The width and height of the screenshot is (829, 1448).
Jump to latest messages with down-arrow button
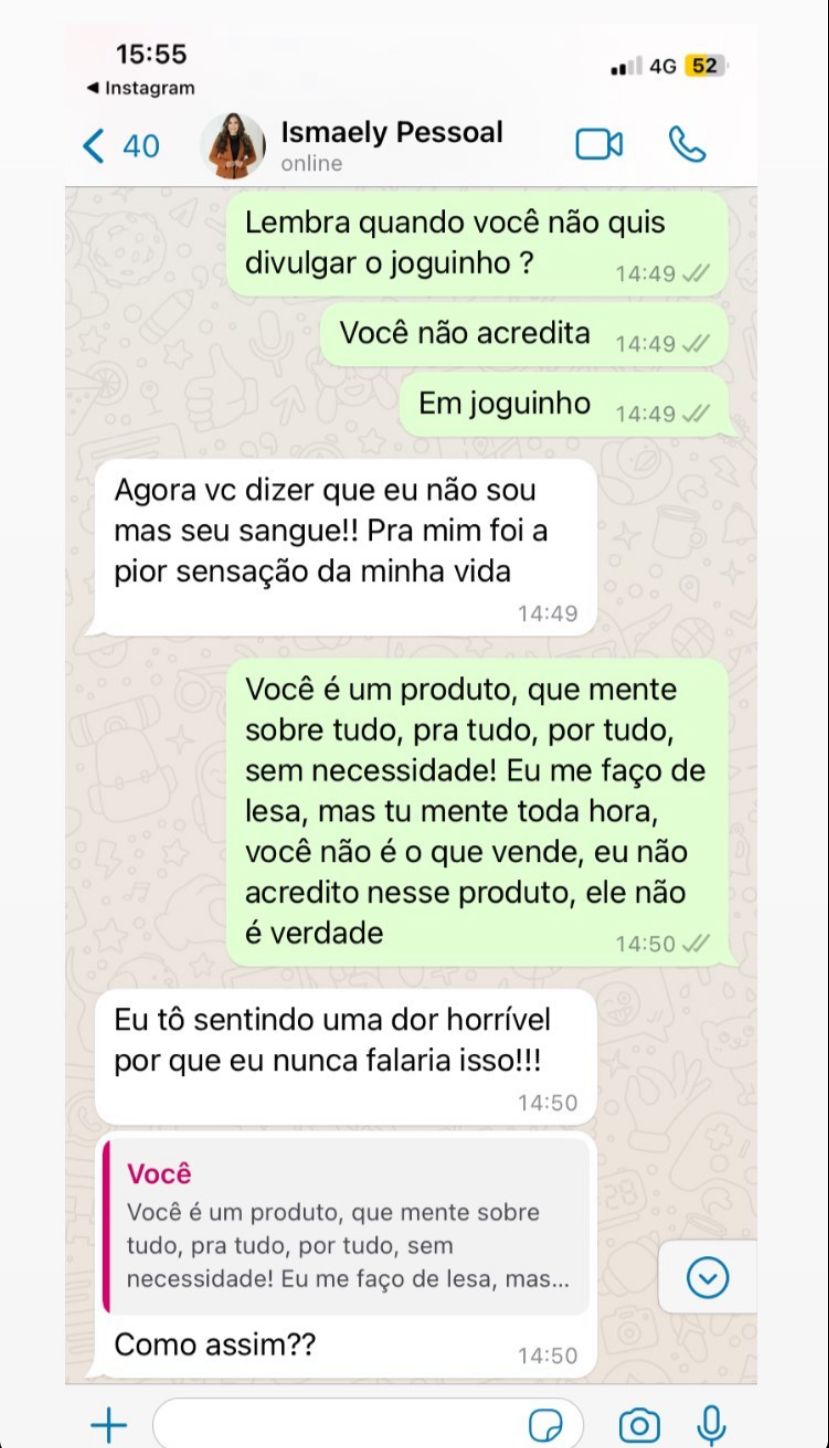708,1277
